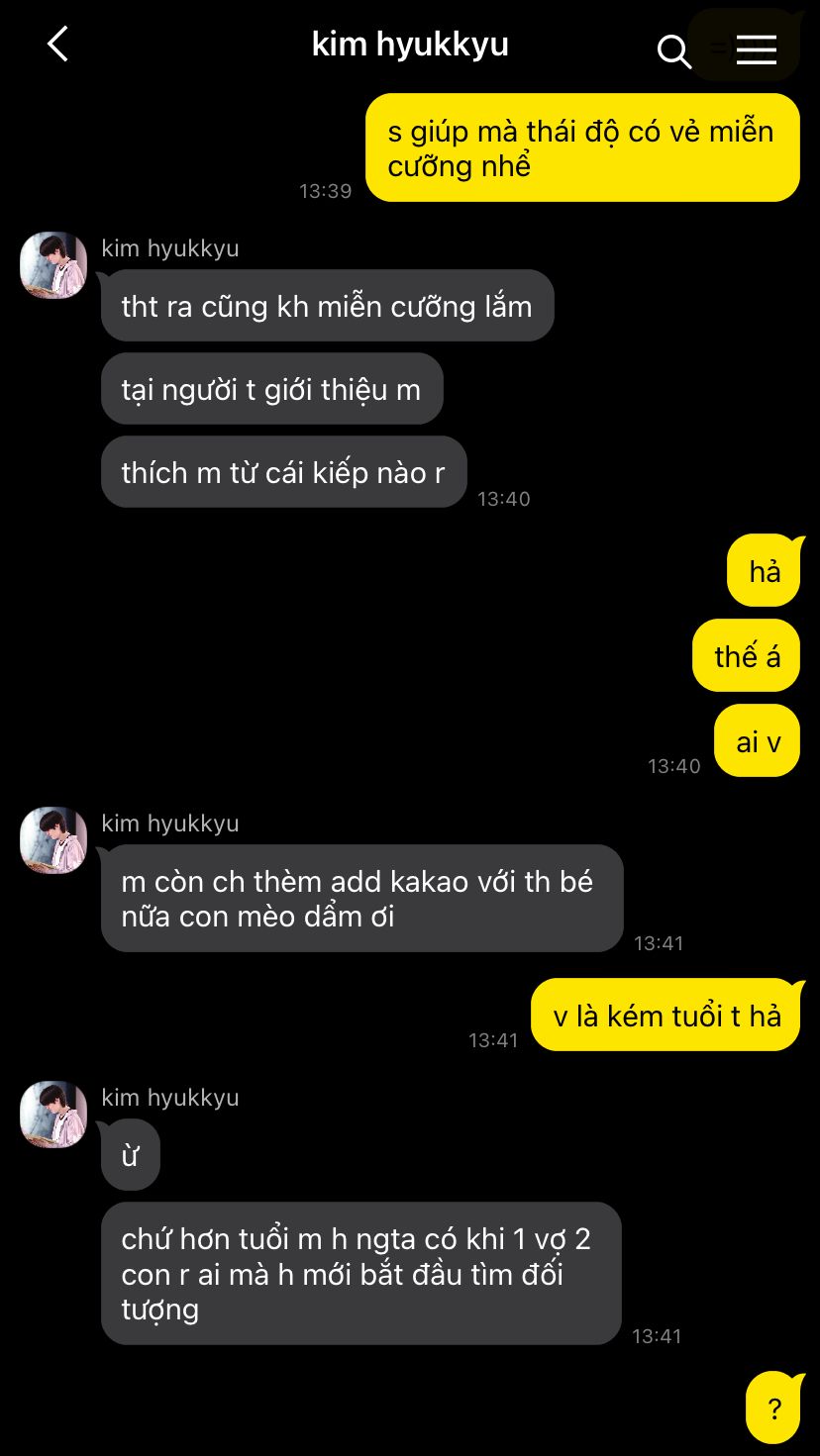Screen dimensions: 820x1456
Task: View kim hyukkyu's profile photo beside 'ừ' message
Action: 53,1115
